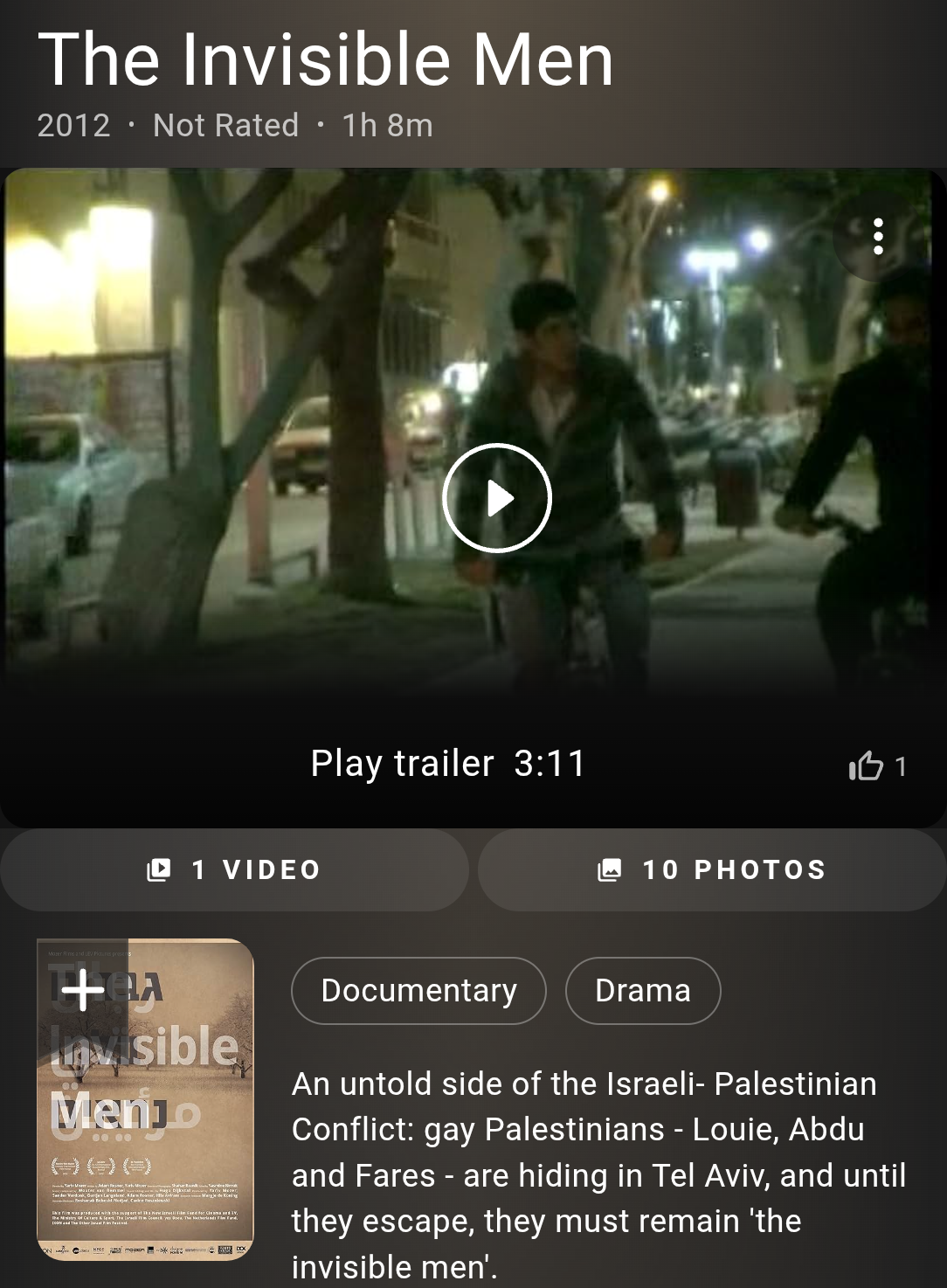Browse the Drama genre chip
Screen dimensions: 947x1288
tap(642, 991)
